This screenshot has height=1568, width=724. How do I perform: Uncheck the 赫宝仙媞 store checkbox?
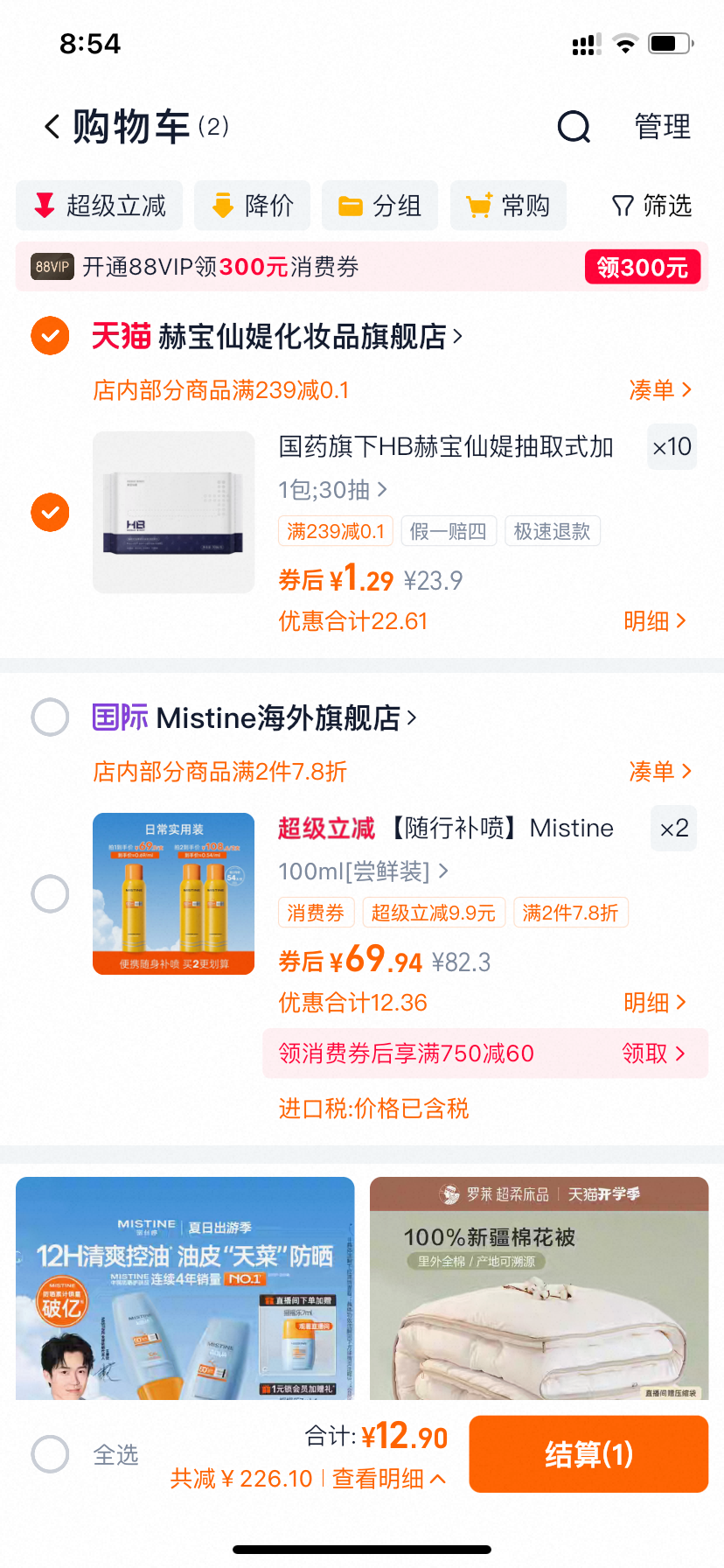(x=50, y=336)
